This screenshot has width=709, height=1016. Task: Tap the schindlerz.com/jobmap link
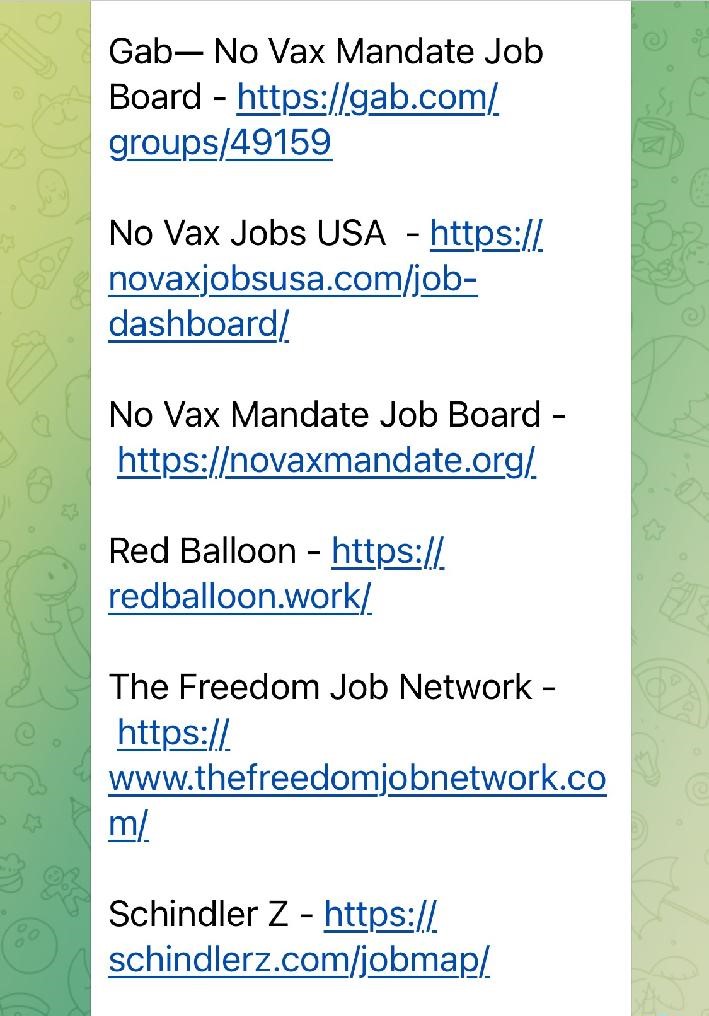click(298, 960)
